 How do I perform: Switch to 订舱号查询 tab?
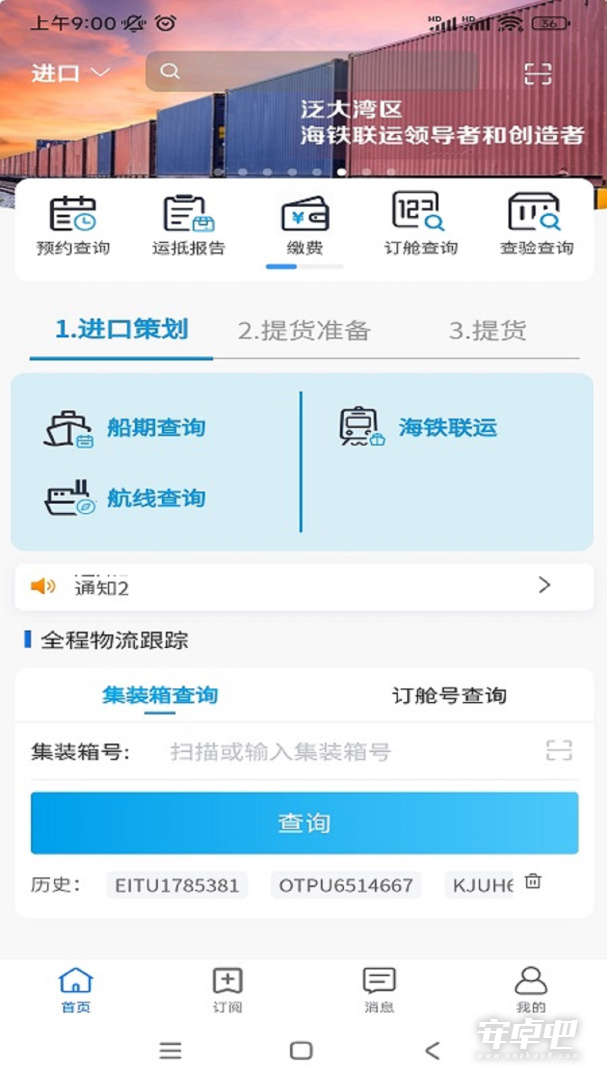[449, 696]
